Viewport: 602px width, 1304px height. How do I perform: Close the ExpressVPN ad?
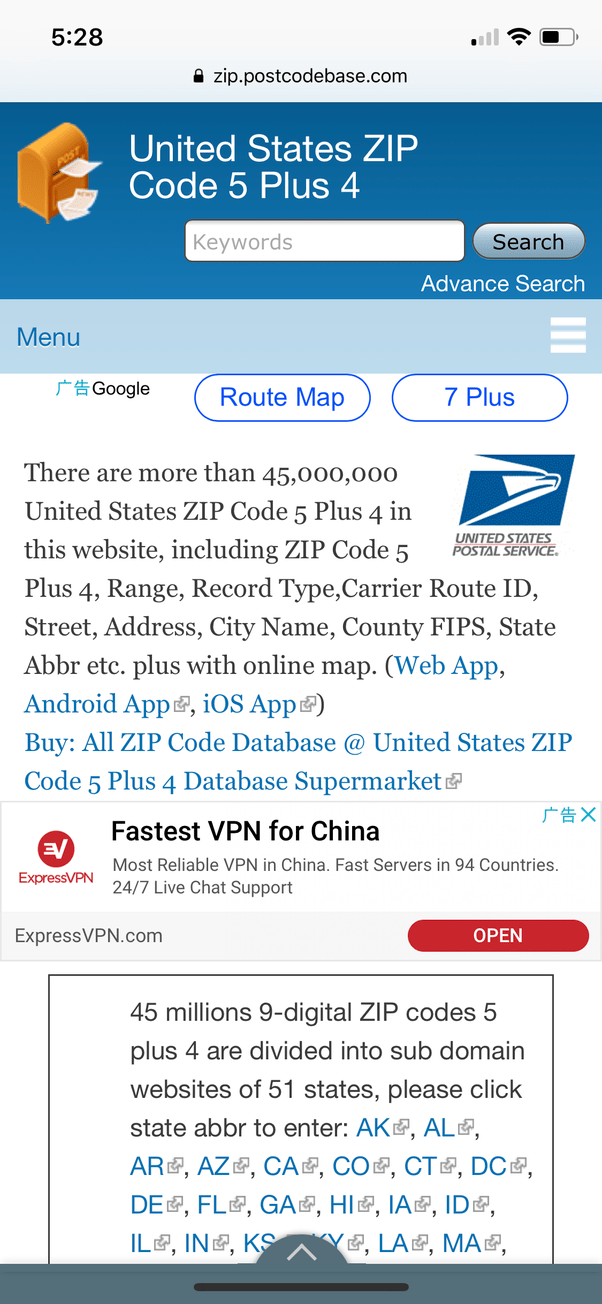pos(589,814)
